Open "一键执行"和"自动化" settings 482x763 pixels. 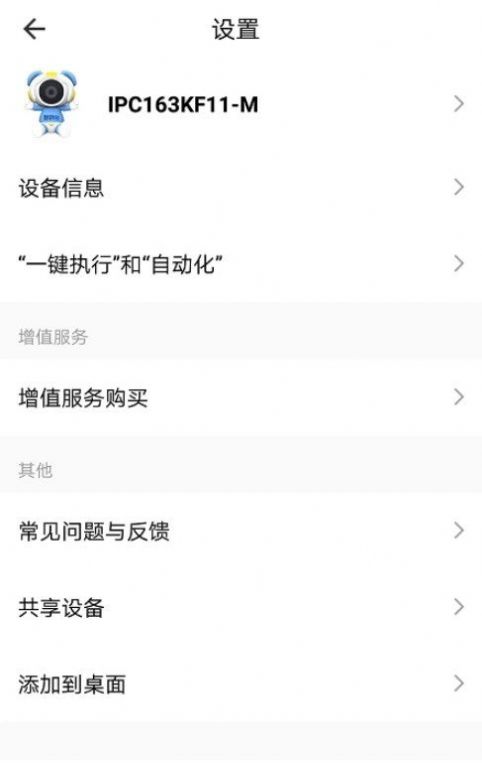[x=241, y=264]
